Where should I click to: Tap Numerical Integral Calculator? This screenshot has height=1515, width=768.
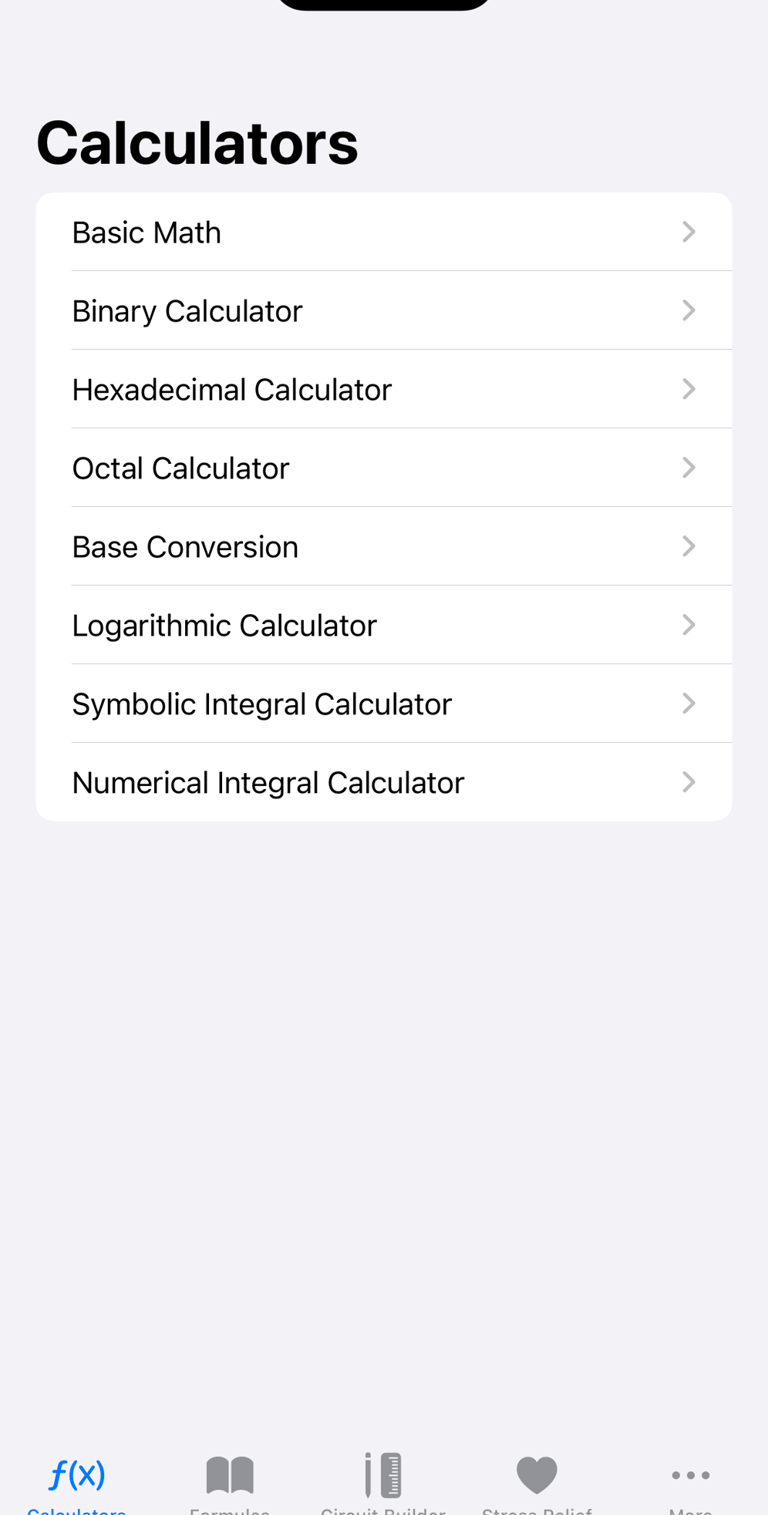(x=383, y=782)
